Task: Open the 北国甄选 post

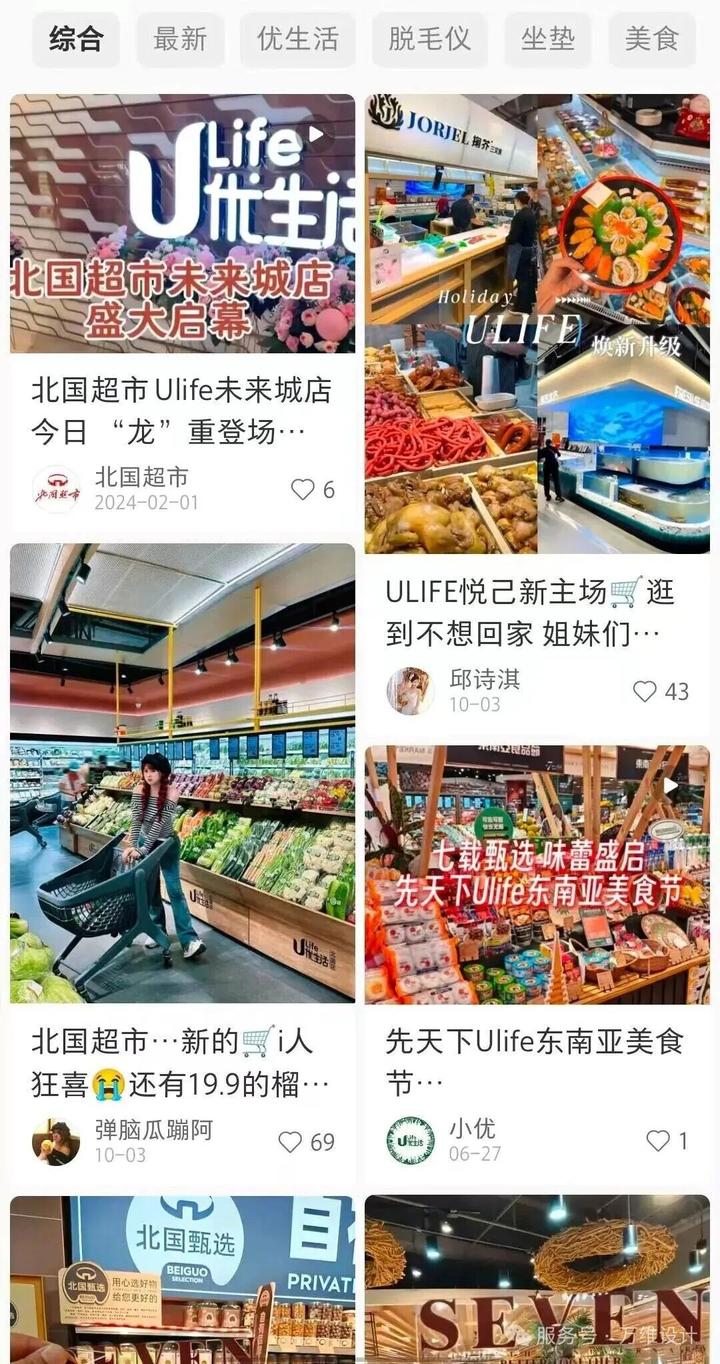Action: click(182, 1280)
